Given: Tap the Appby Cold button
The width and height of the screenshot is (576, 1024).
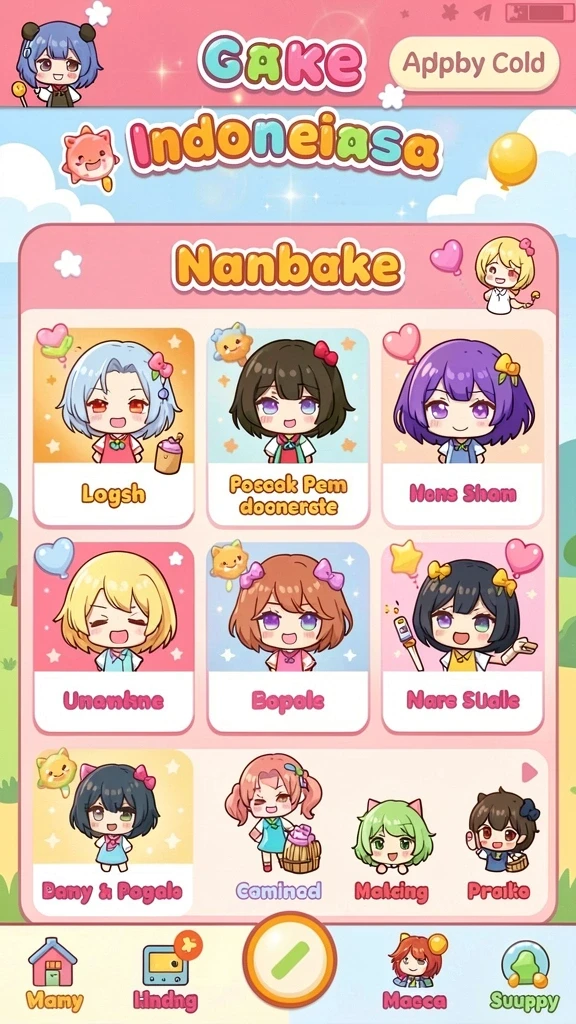Looking at the screenshot, I should pos(474,63).
